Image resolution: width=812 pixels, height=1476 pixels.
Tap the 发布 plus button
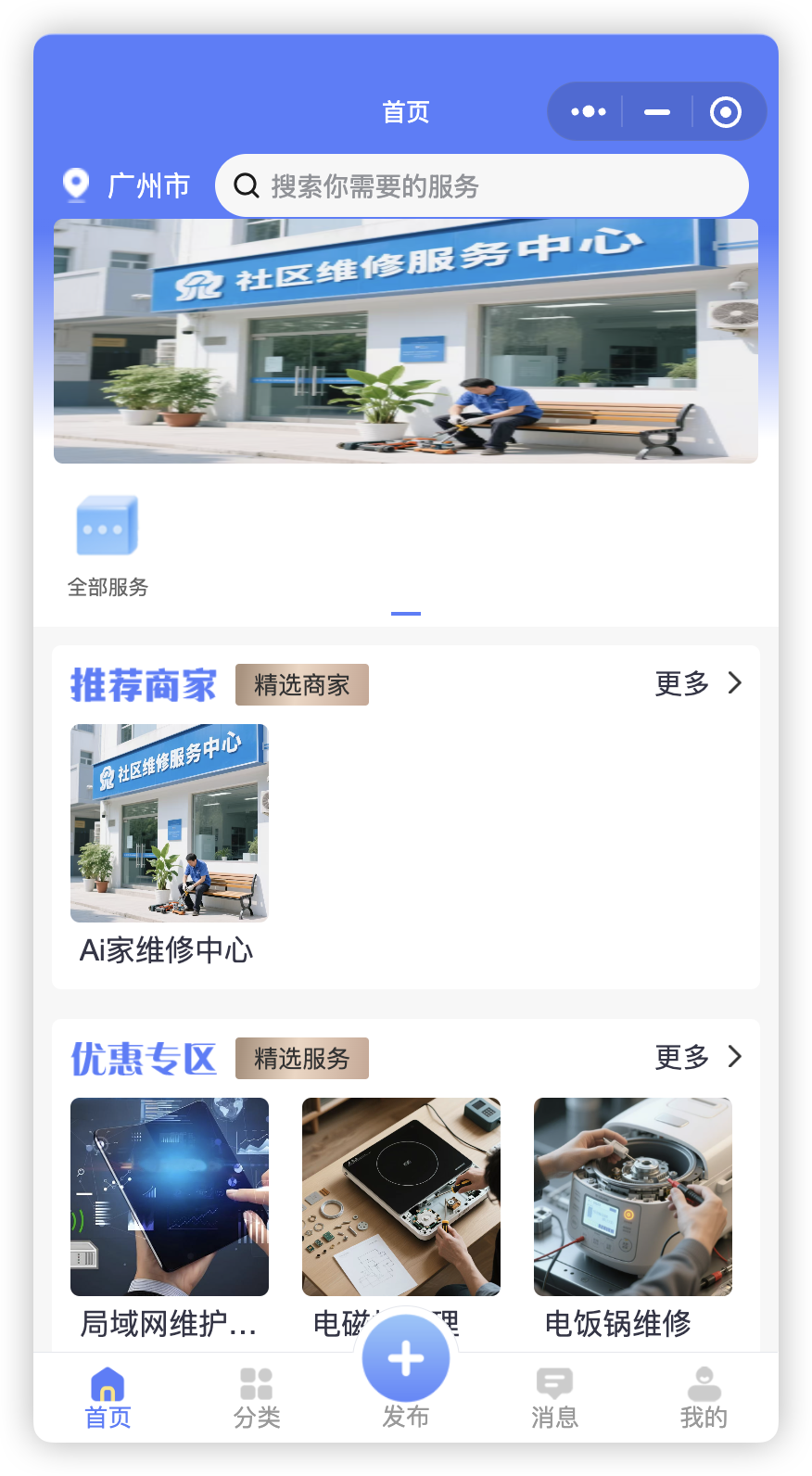[x=406, y=1359]
